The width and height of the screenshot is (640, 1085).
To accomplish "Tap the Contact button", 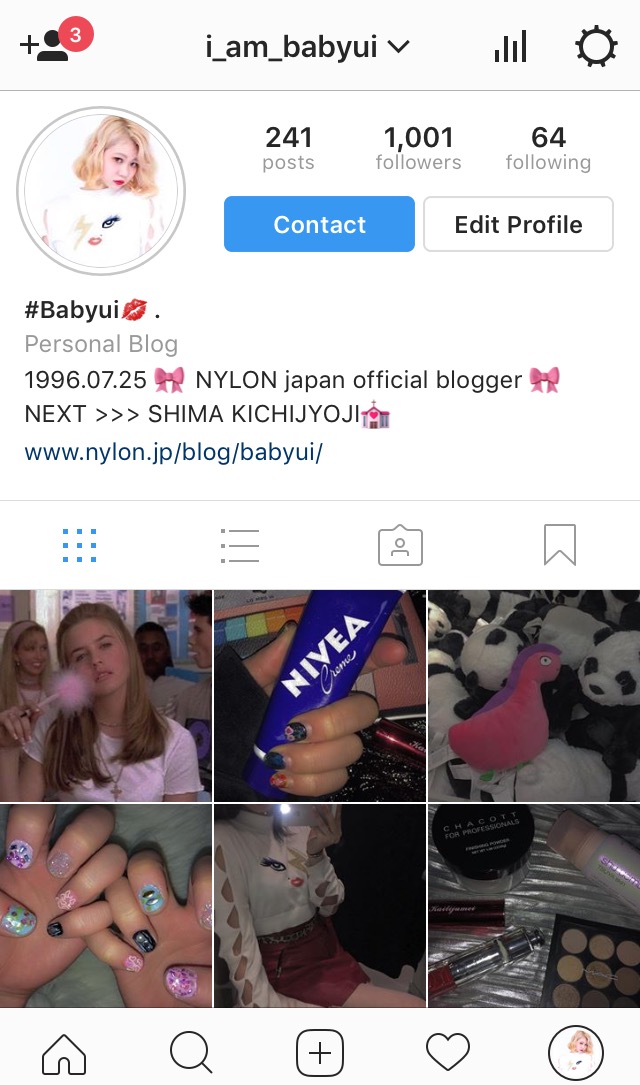I will point(319,224).
